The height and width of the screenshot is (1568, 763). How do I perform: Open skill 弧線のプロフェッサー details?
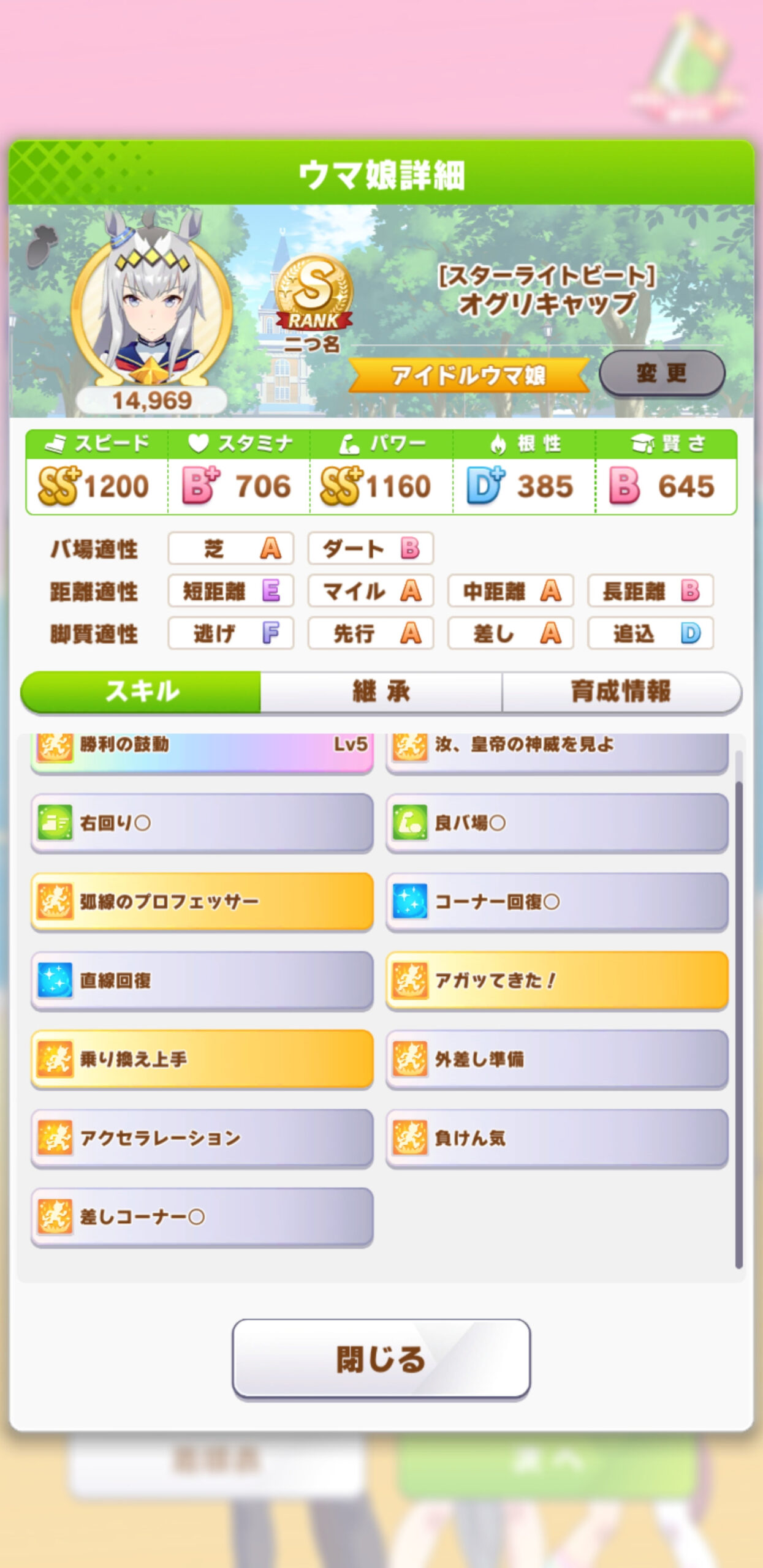[202, 902]
